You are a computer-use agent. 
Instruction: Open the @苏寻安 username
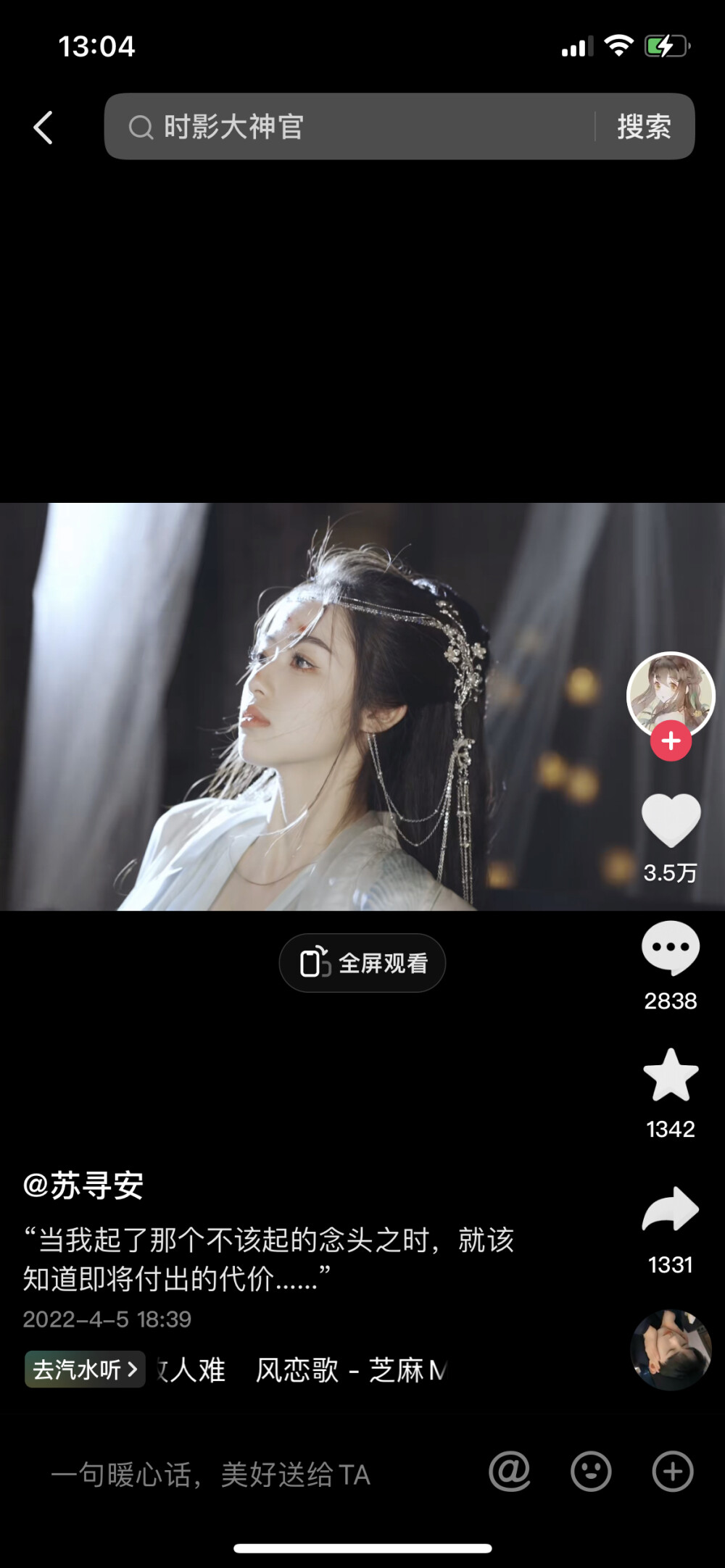tap(83, 1186)
